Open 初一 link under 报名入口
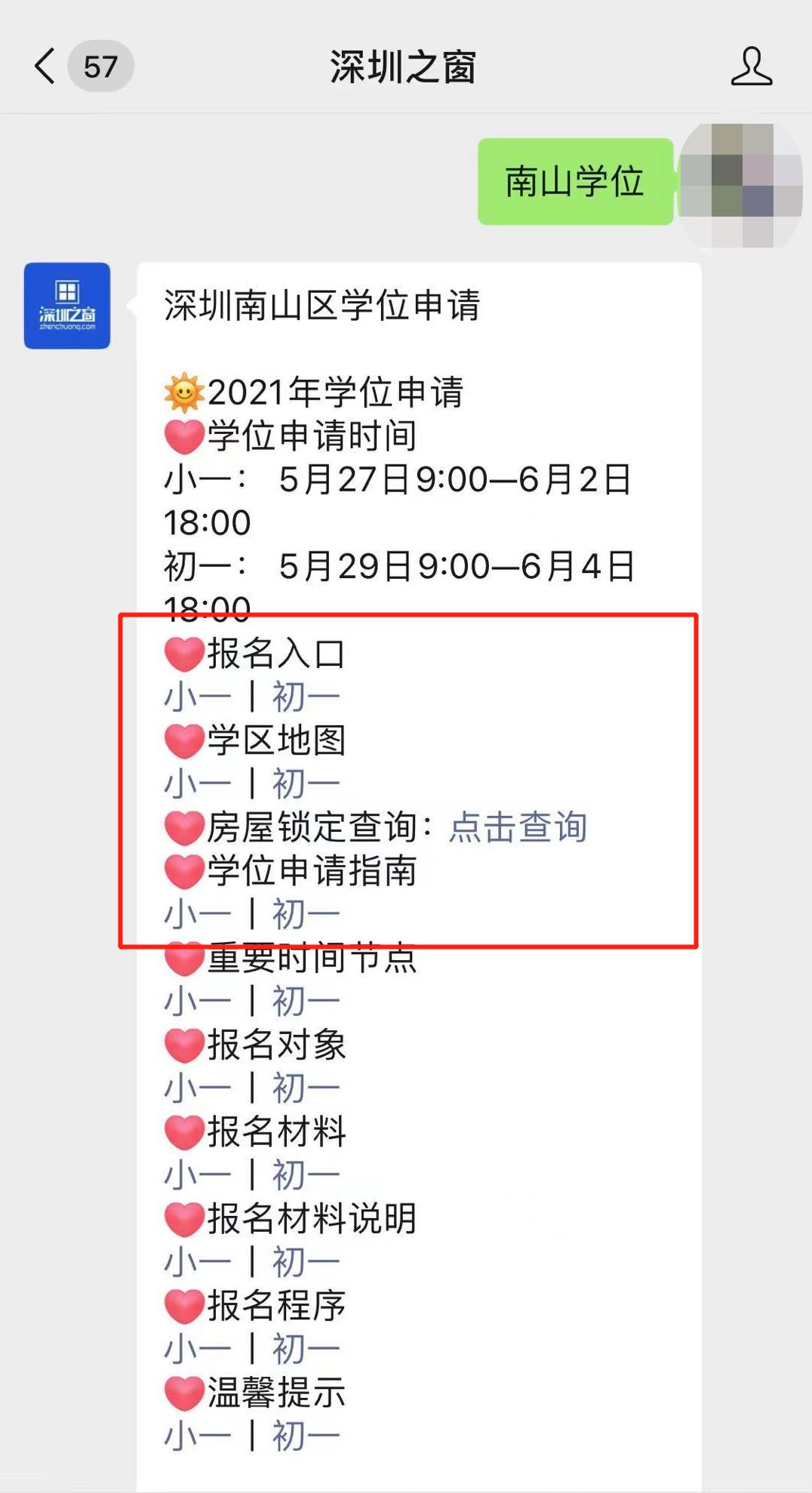Screen dimensions: 812x1493 306,697
